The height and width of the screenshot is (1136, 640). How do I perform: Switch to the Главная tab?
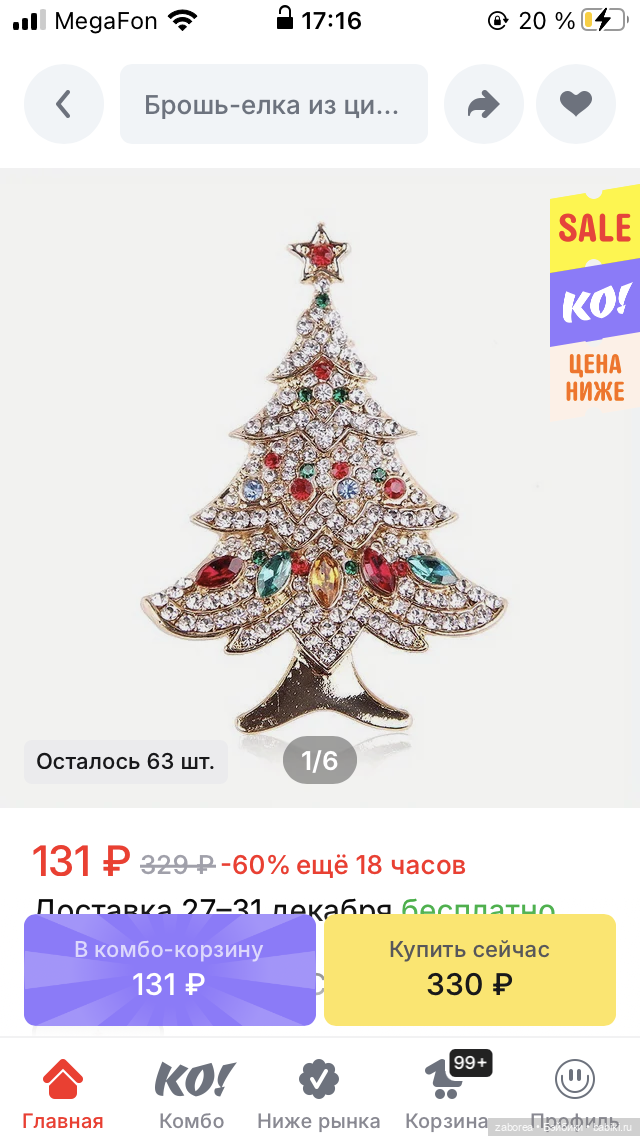pos(63,1094)
